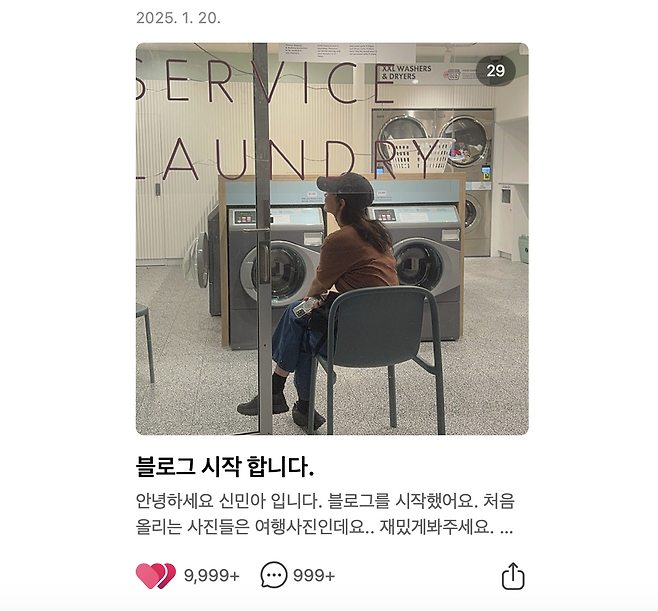Open comments via the speech bubble icon
Screen dimensions: 658x611
click(x=273, y=576)
